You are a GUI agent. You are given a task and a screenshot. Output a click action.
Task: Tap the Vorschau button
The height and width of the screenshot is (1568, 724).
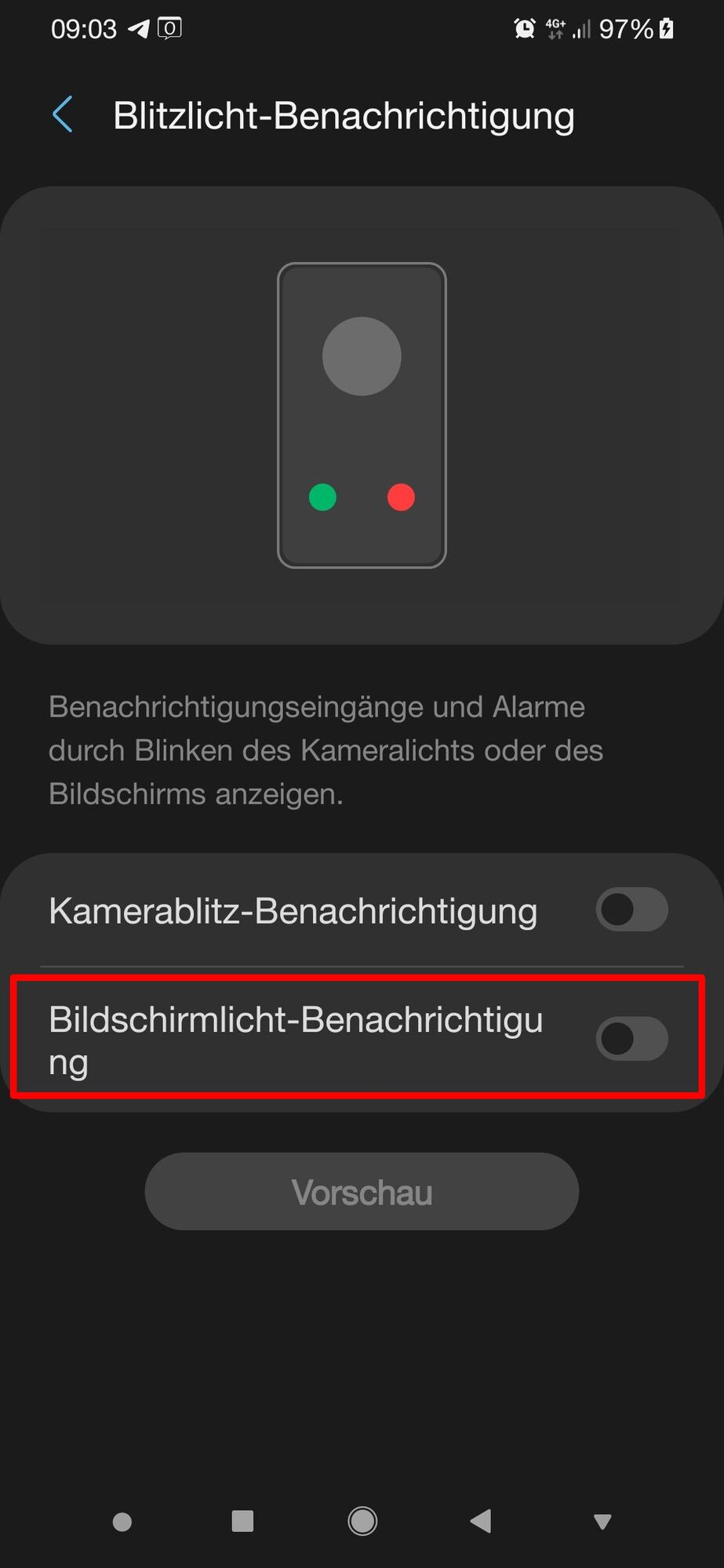coord(362,1192)
